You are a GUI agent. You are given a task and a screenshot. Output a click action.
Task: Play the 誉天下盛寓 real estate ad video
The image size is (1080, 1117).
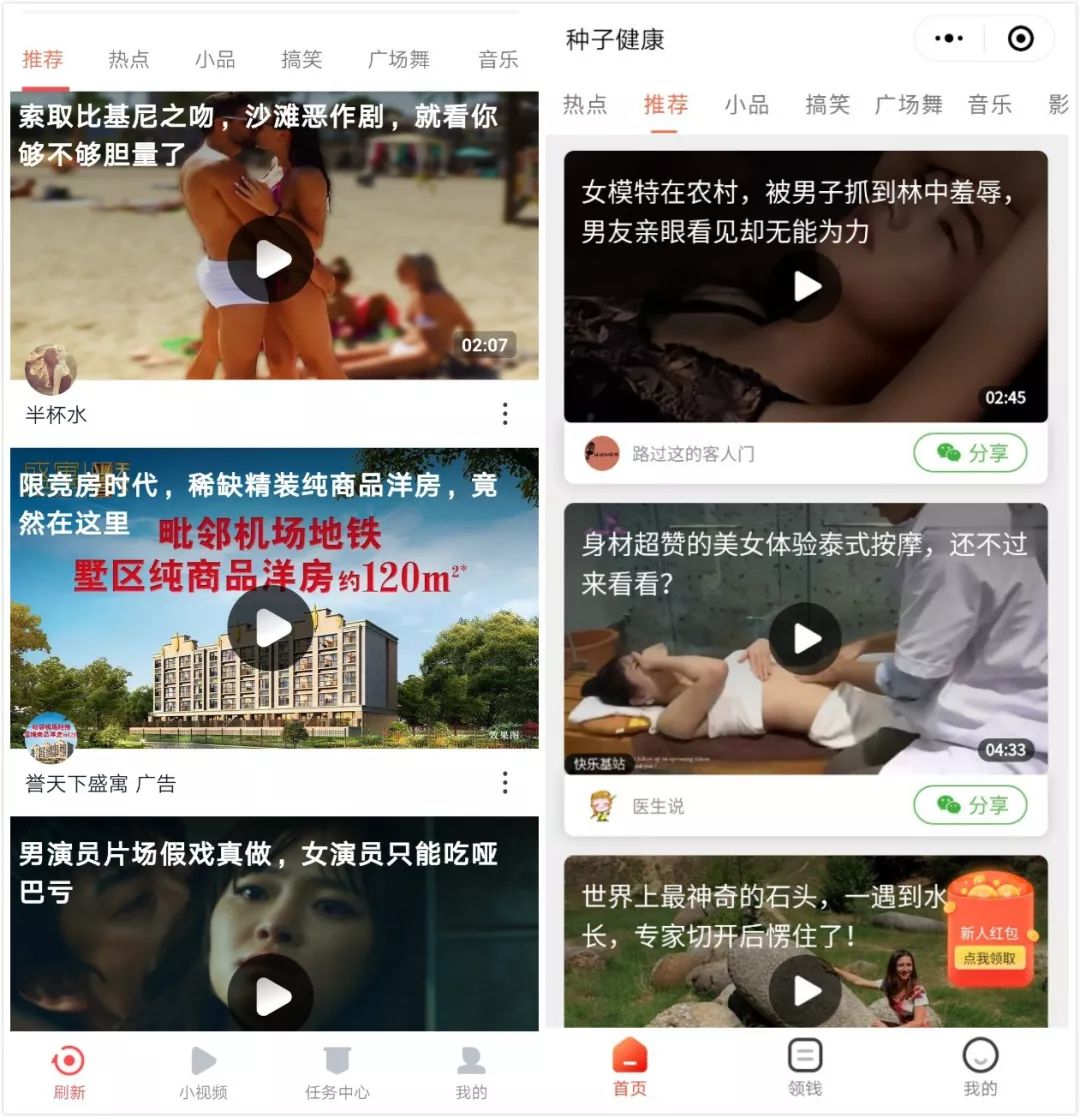coord(270,628)
